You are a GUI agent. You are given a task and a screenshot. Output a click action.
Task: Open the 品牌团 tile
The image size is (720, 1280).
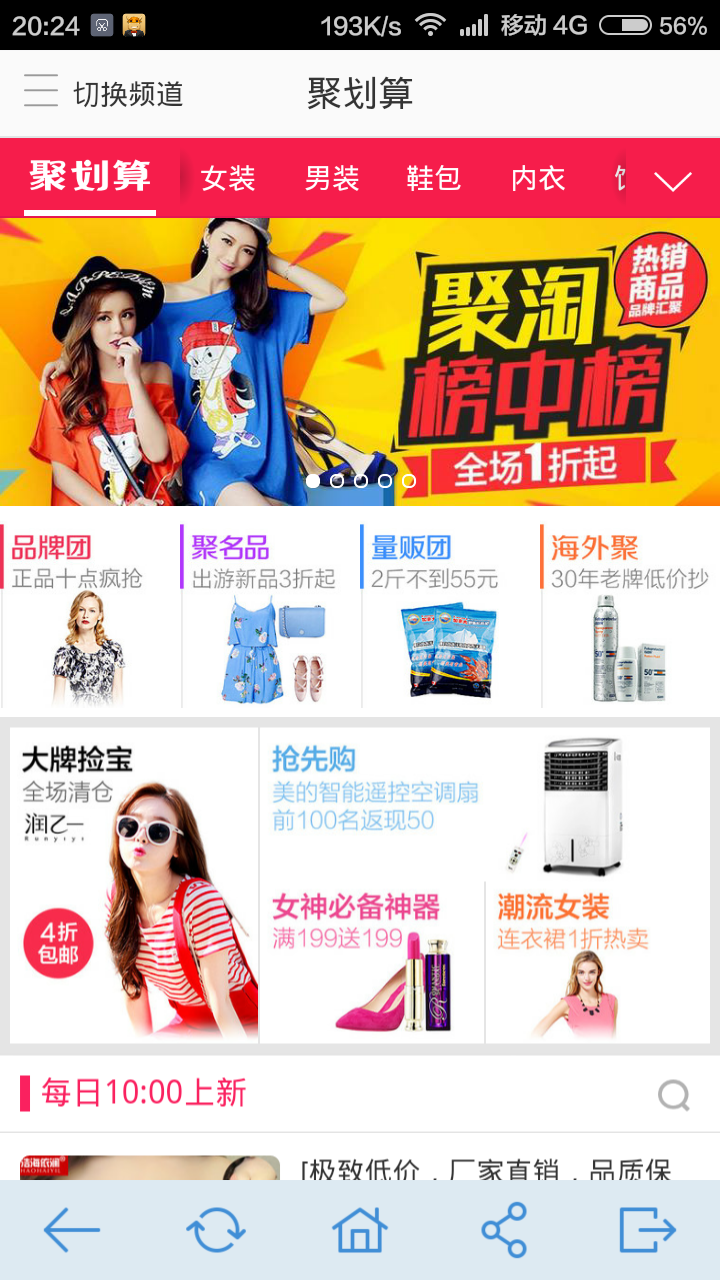point(90,615)
